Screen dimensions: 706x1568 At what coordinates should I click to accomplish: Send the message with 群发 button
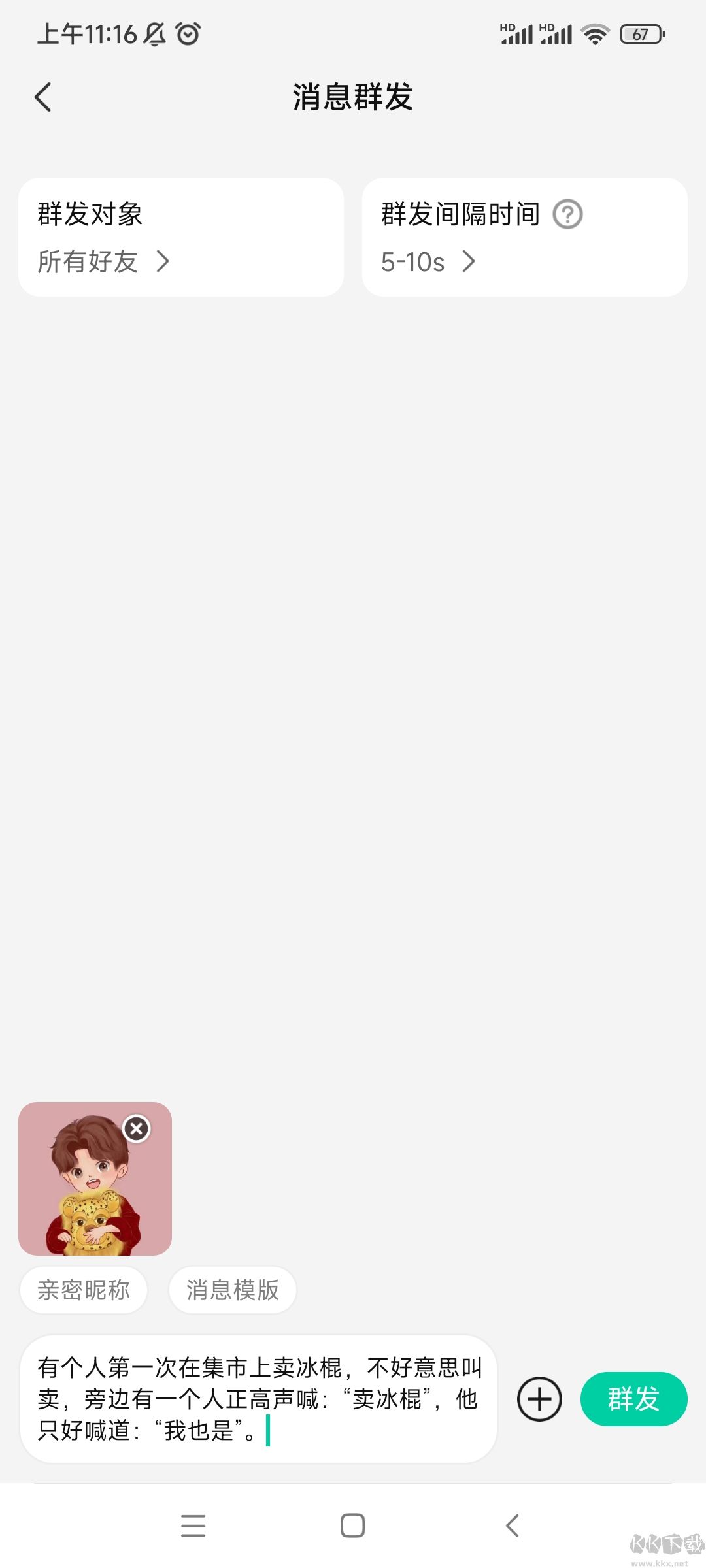(633, 1399)
